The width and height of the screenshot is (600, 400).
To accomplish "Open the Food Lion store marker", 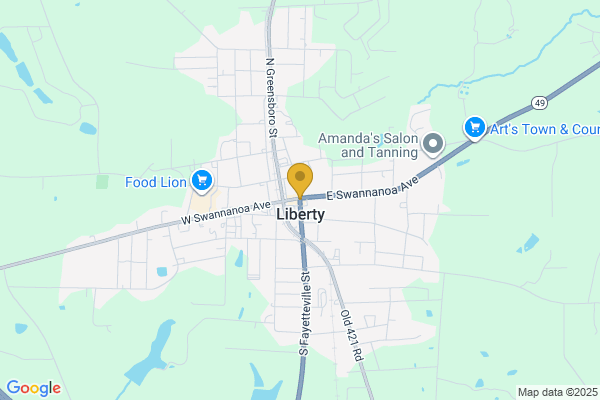I will [202, 181].
